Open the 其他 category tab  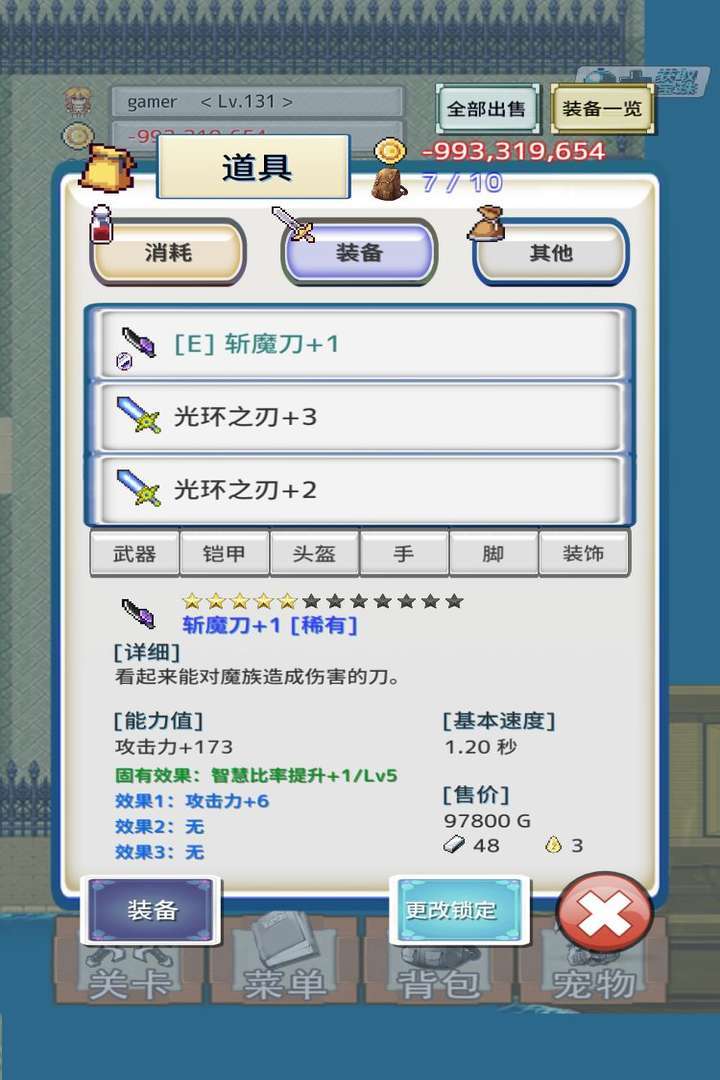(x=548, y=255)
